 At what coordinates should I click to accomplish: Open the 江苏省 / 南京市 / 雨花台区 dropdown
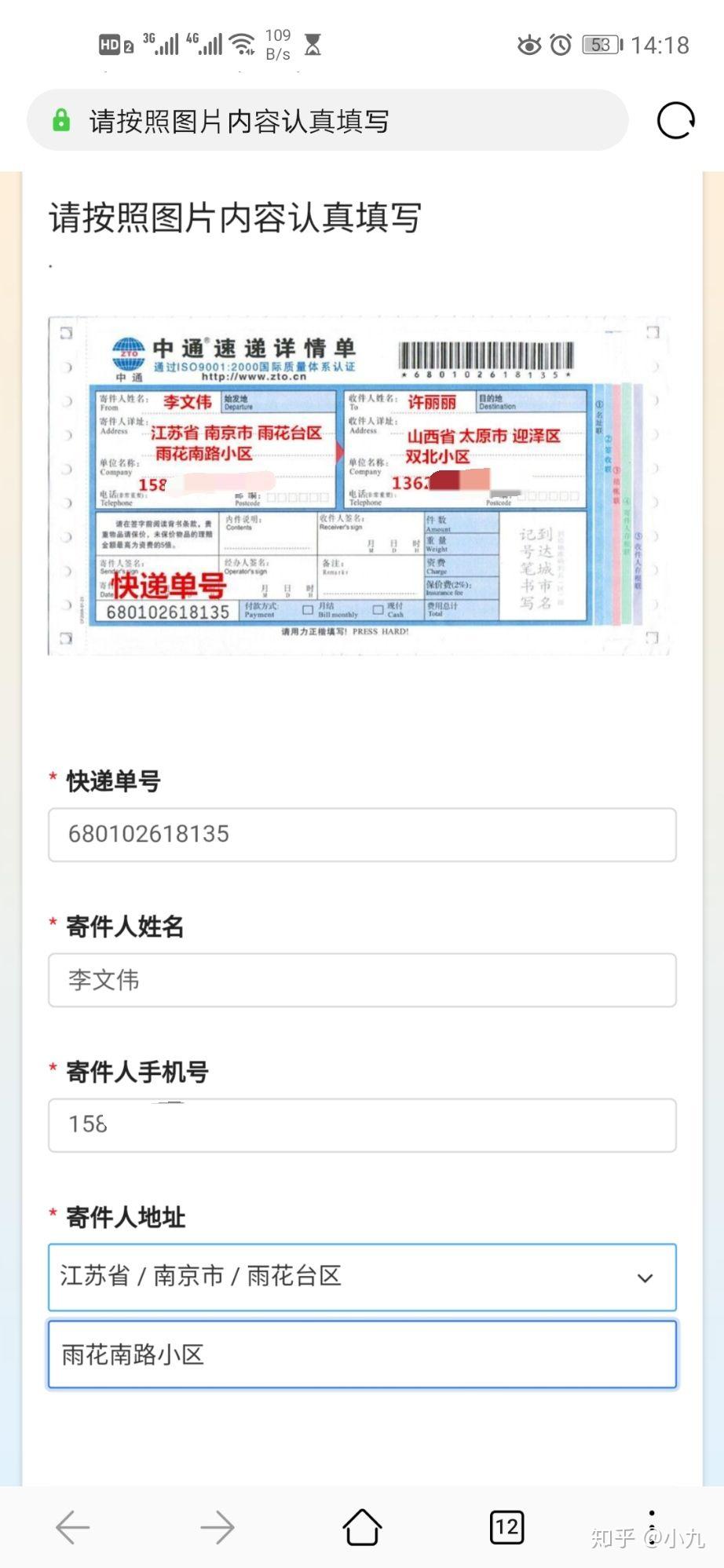pyautogui.click(x=362, y=1277)
